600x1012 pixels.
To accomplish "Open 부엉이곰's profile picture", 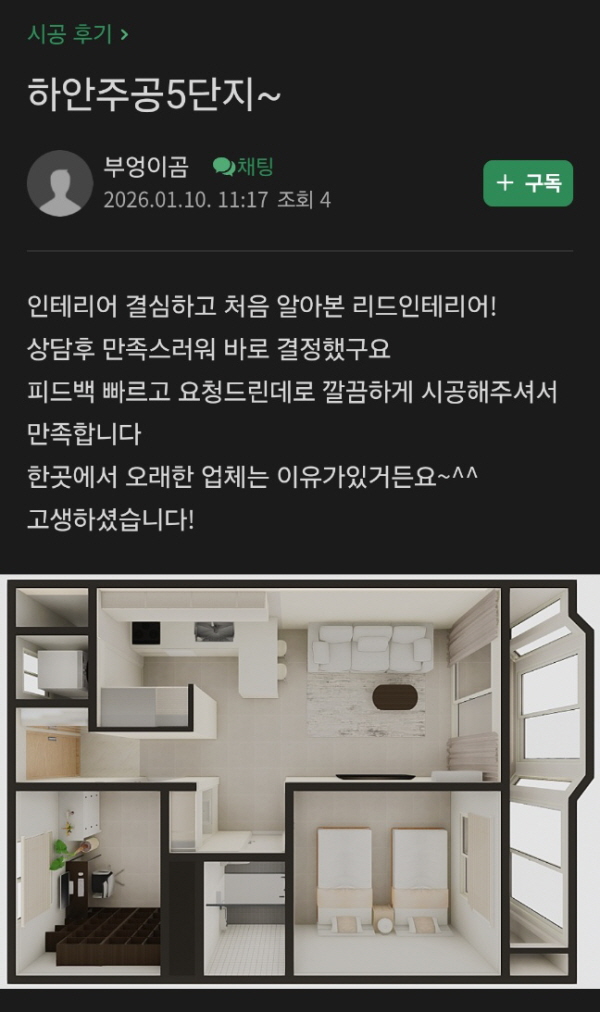I will pyautogui.click(x=60, y=183).
